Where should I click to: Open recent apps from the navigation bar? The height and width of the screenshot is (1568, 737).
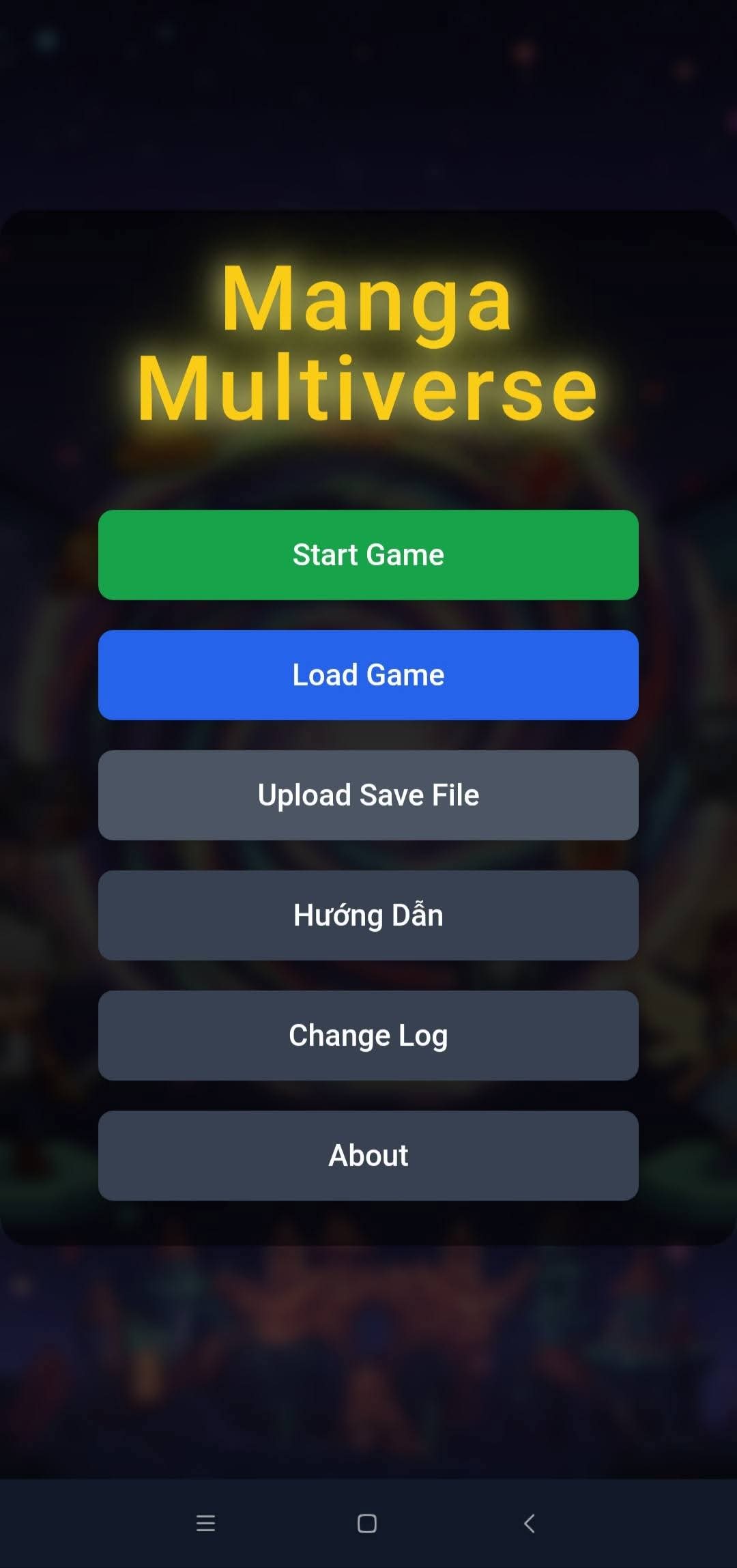tap(205, 1523)
